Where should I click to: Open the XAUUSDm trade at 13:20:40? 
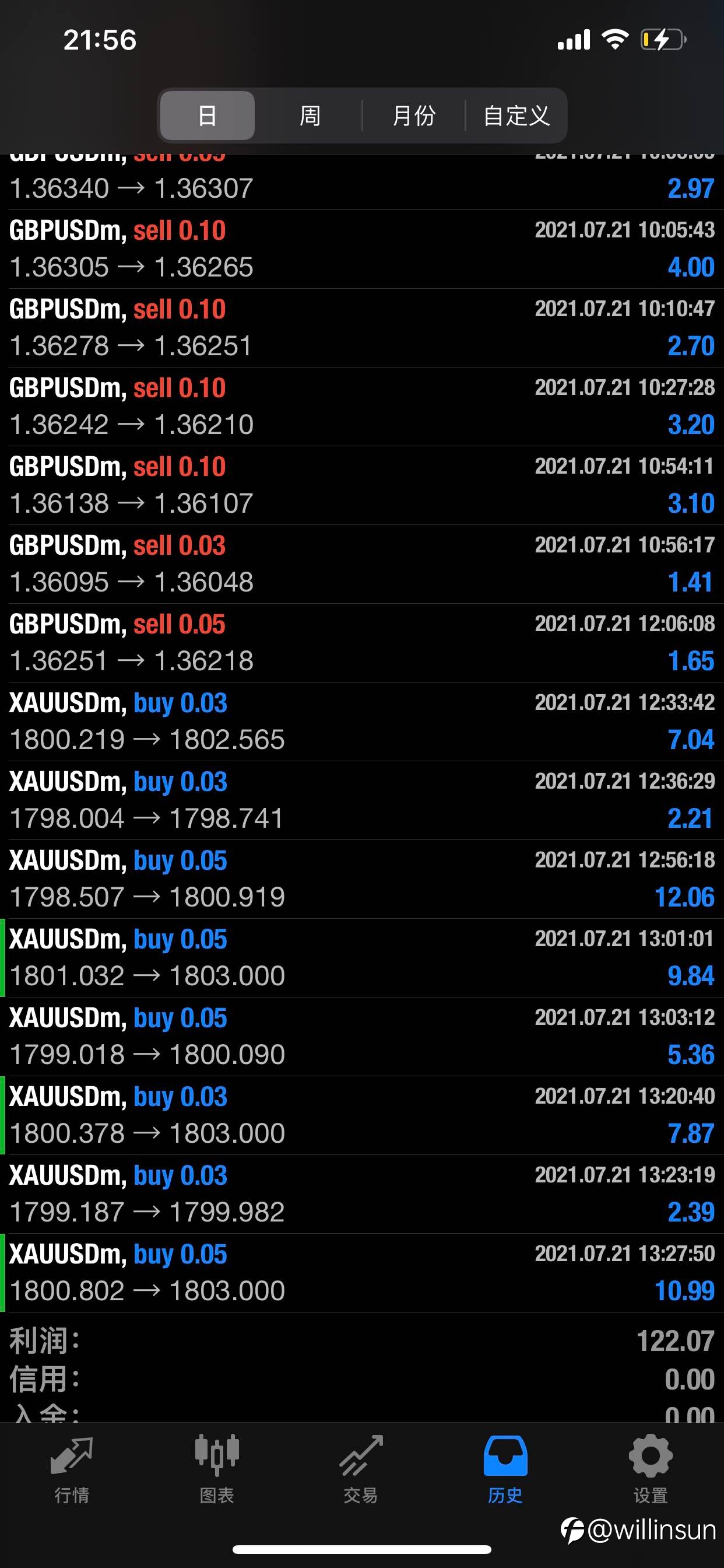[x=362, y=1115]
